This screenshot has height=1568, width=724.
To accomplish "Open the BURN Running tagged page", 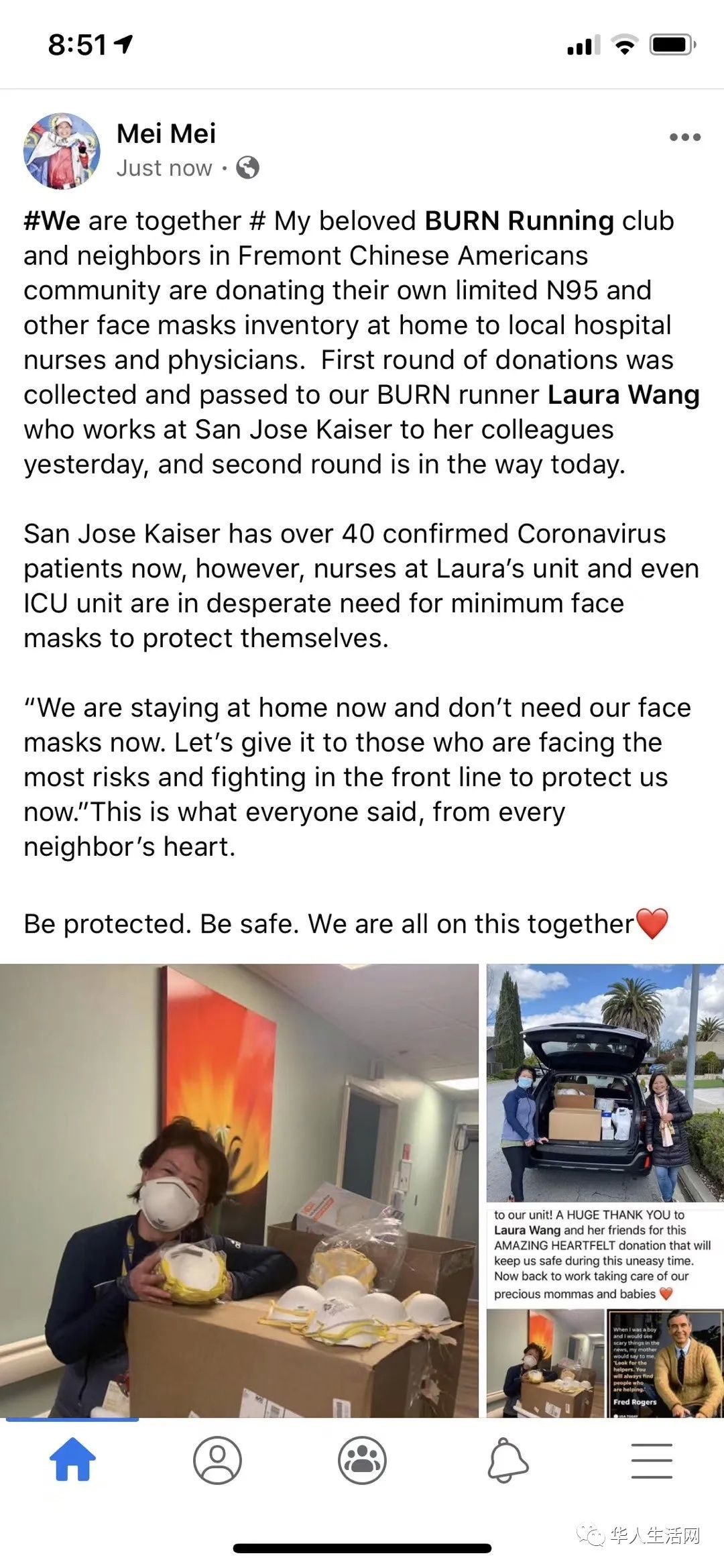I will click(520, 221).
